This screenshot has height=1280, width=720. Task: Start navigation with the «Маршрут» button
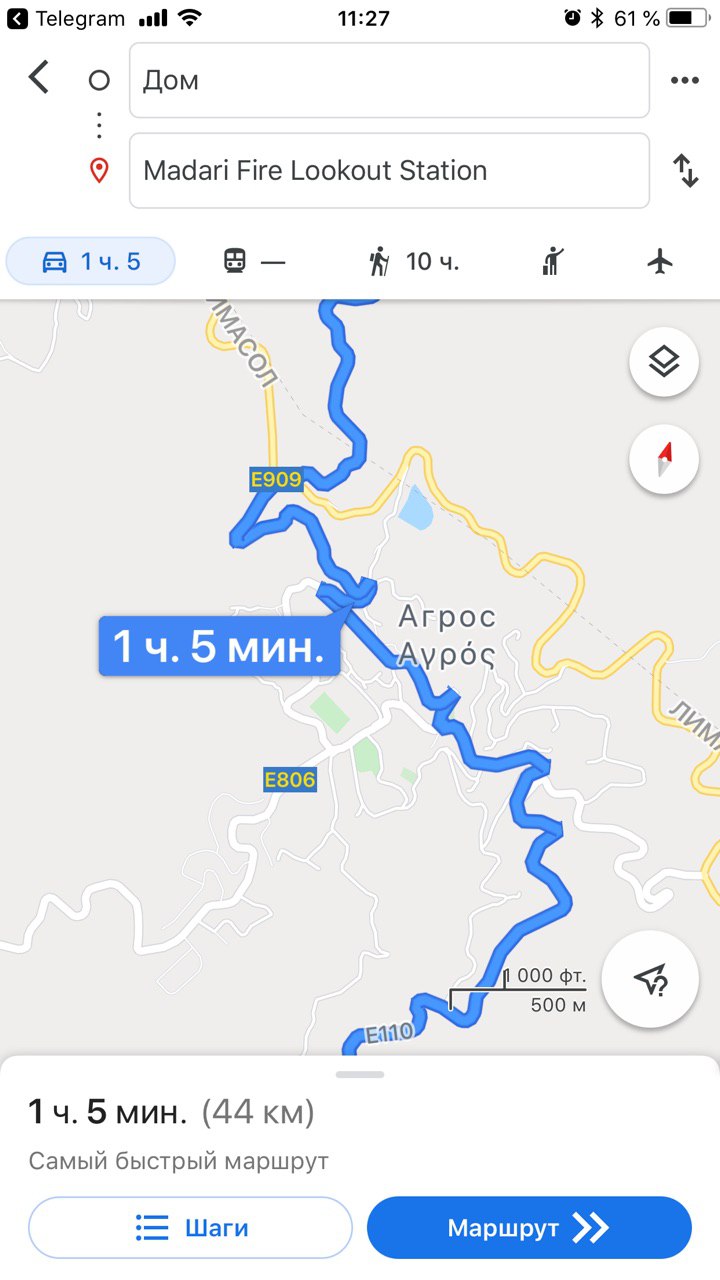coord(529,1227)
